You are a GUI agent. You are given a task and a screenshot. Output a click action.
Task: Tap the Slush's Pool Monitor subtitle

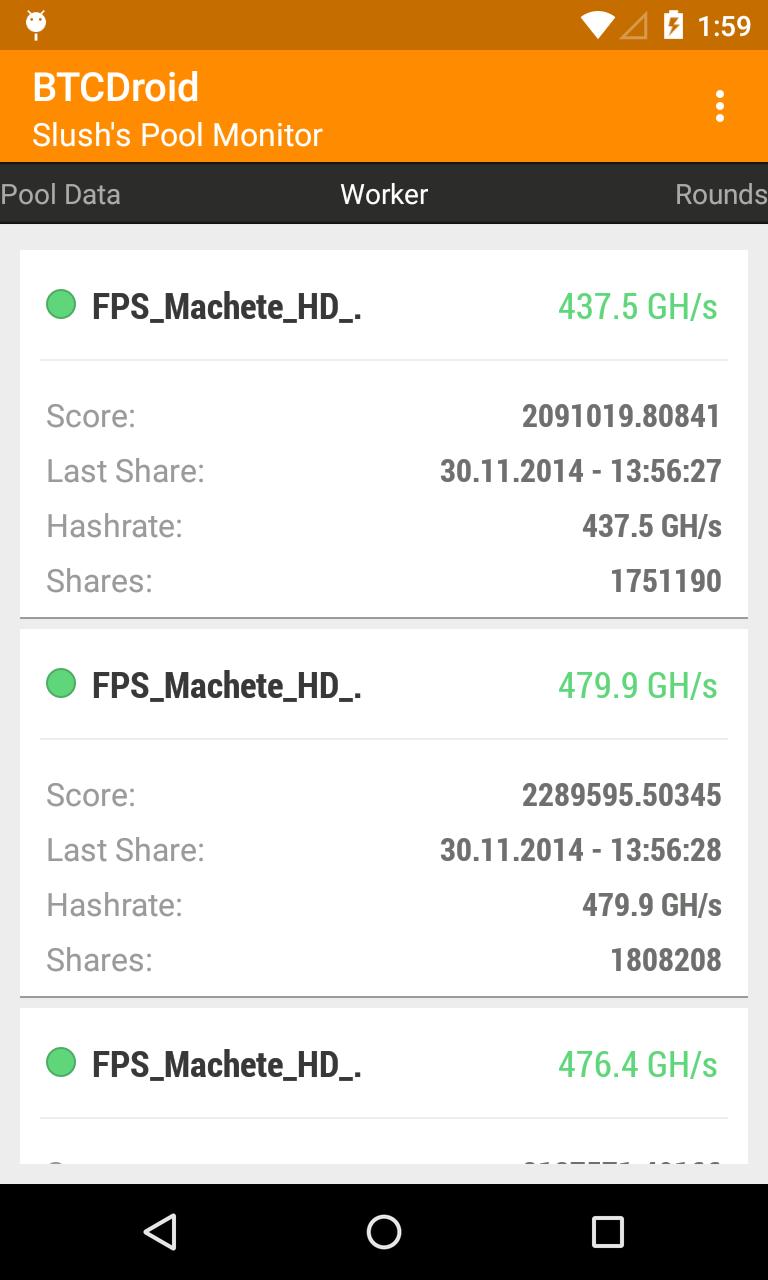(x=177, y=135)
